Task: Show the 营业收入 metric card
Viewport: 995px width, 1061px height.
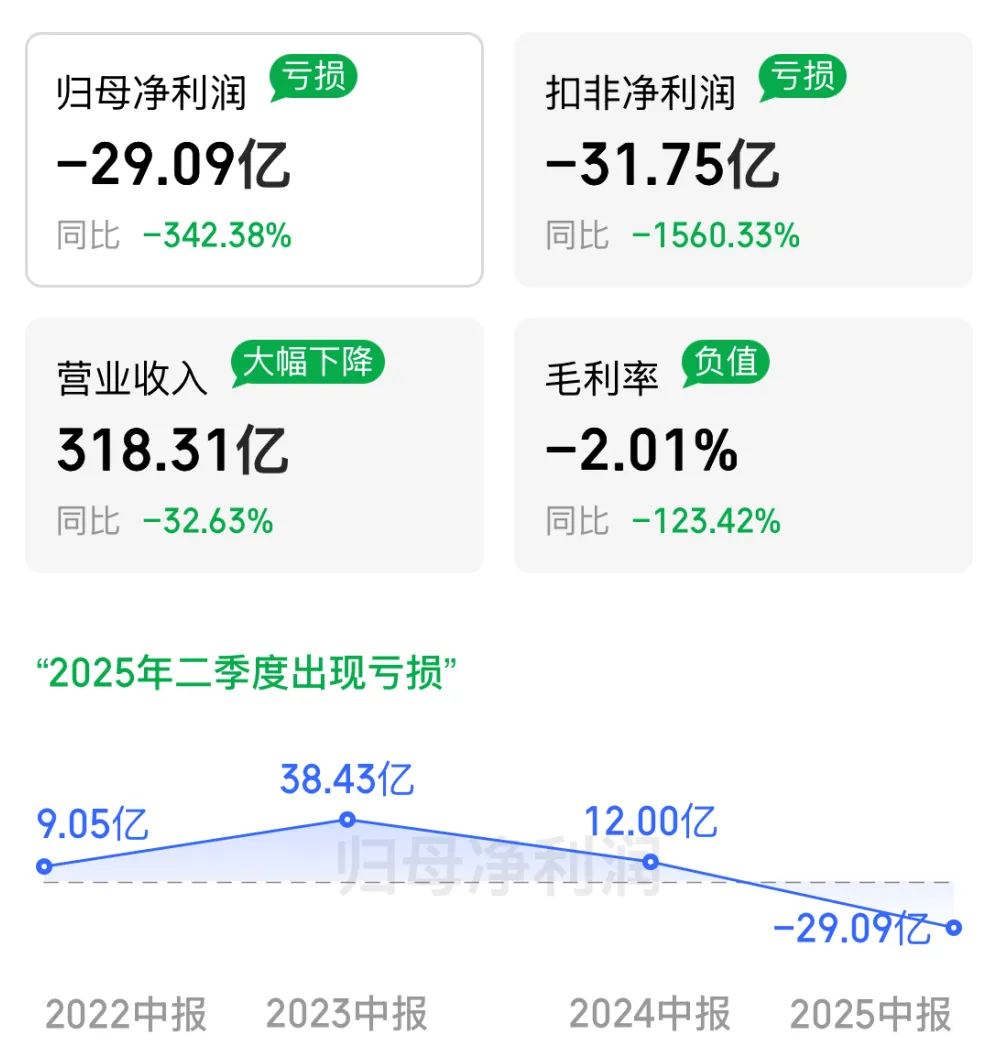Action: [254, 445]
